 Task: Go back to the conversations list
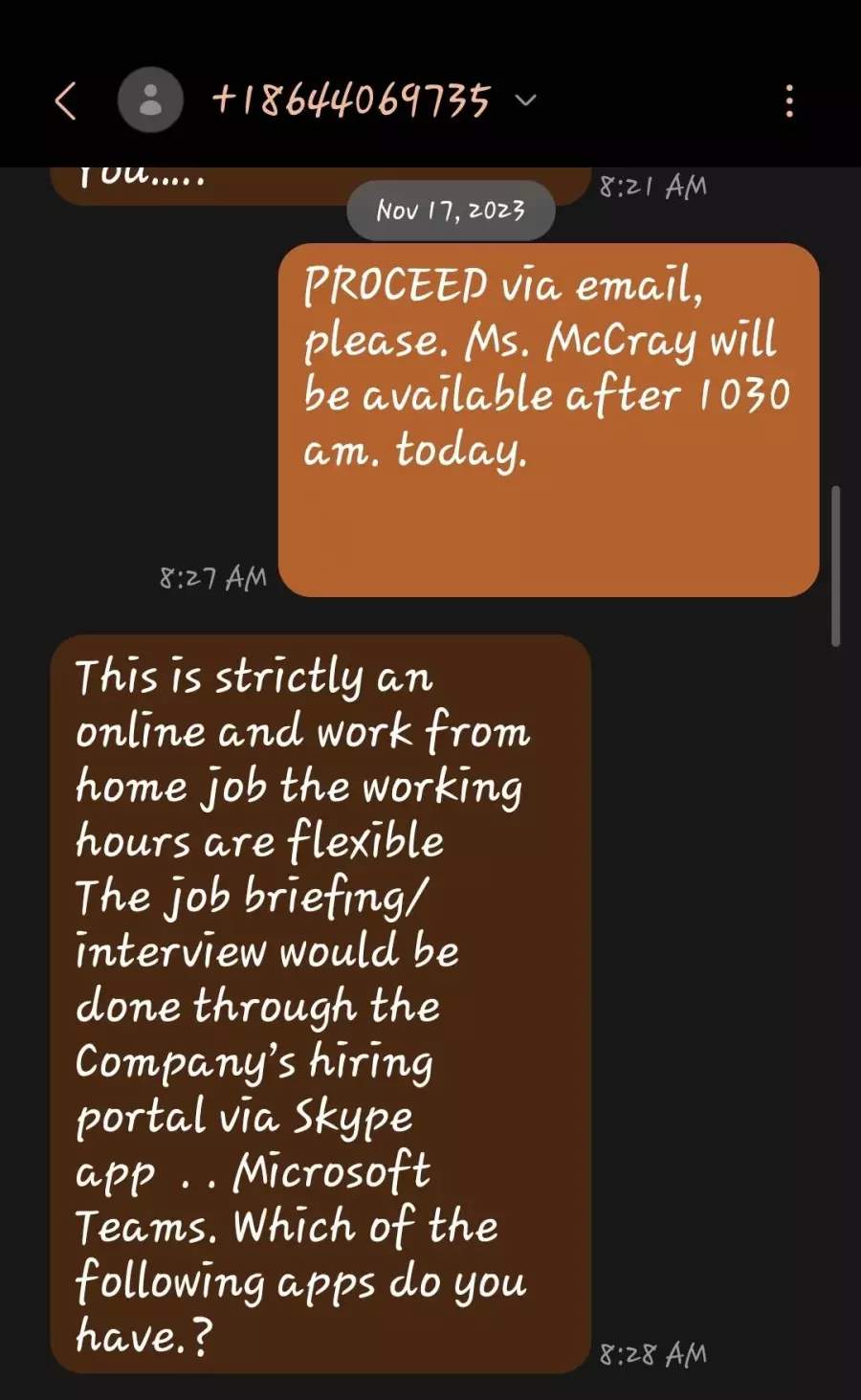65,100
